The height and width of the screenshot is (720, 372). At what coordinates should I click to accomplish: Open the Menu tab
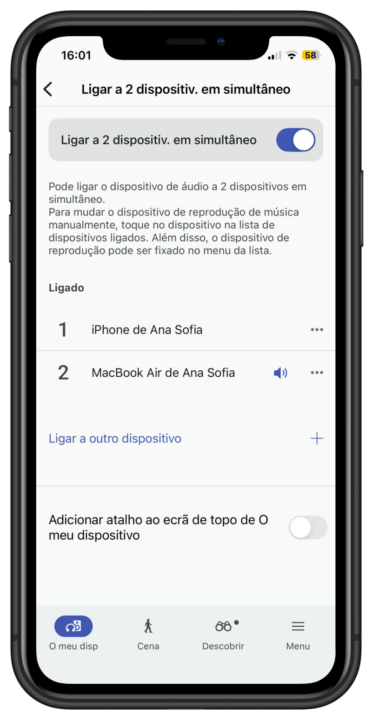(x=298, y=634)
